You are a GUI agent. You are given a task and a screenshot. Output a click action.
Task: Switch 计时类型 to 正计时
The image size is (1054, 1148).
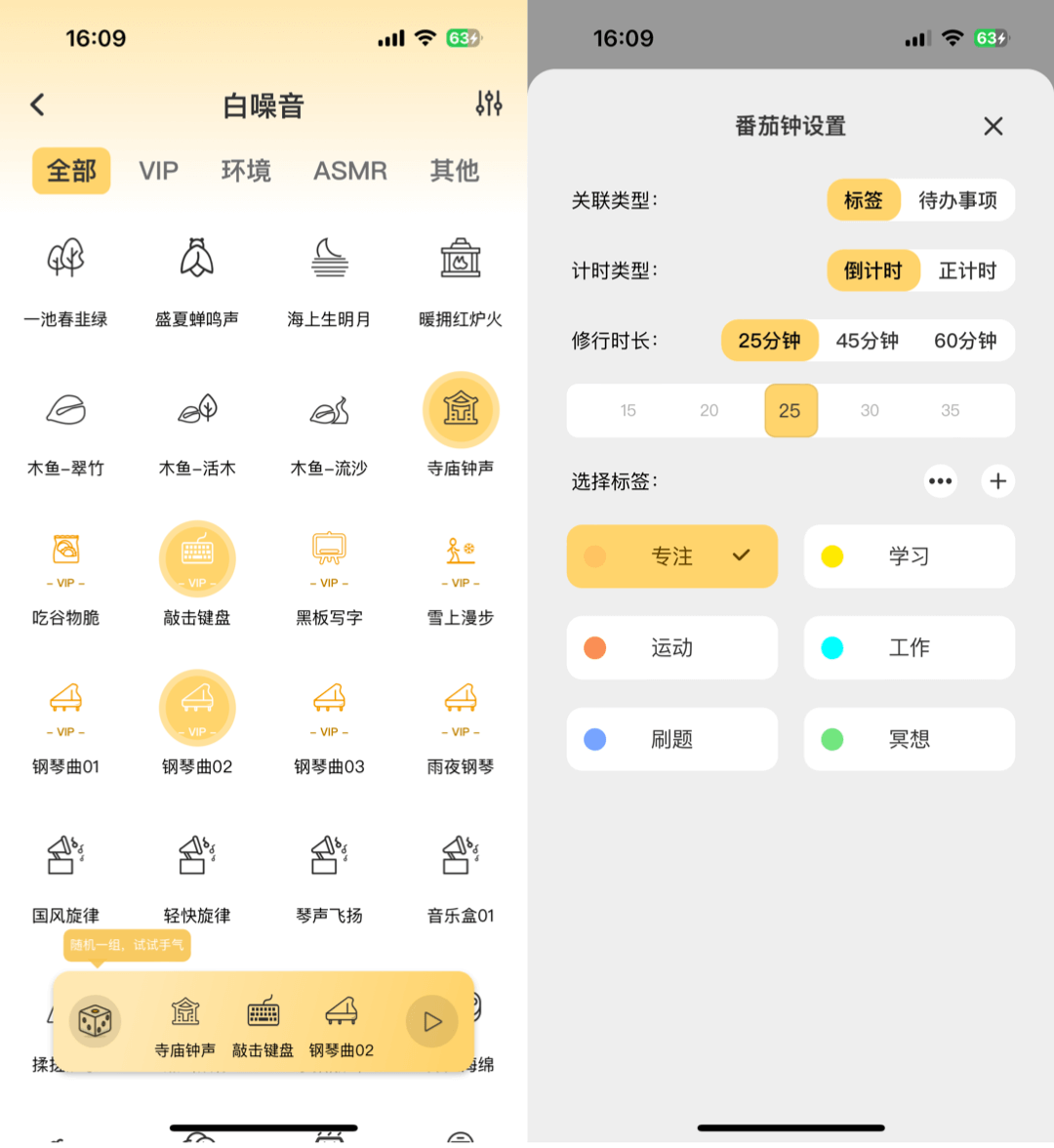click(x=966, y=270)
